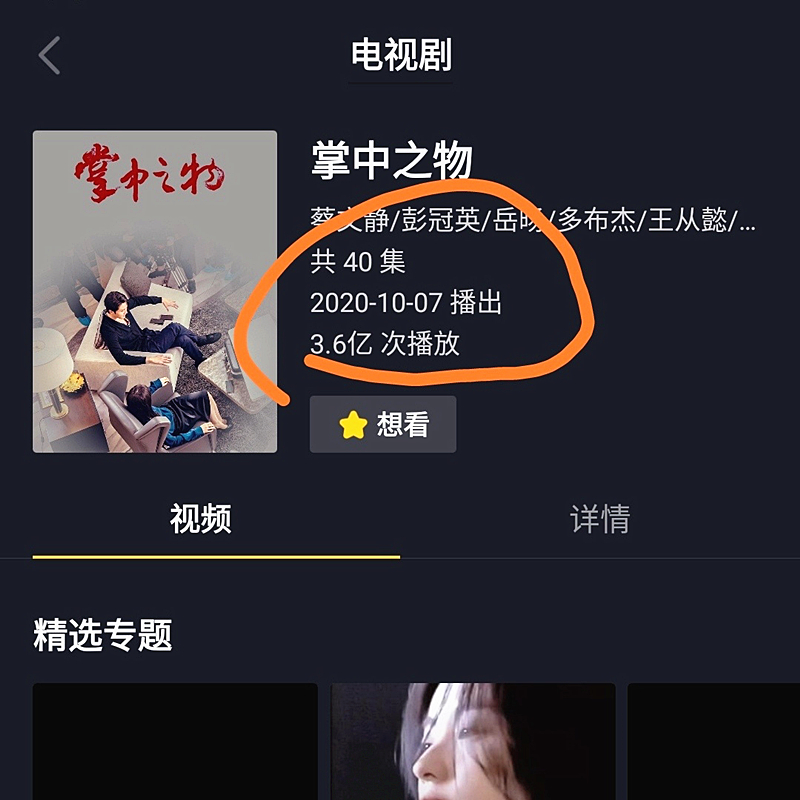
Task: Go back using the top-left arrow
Action: pyautogui.click(x=49, y=56)
